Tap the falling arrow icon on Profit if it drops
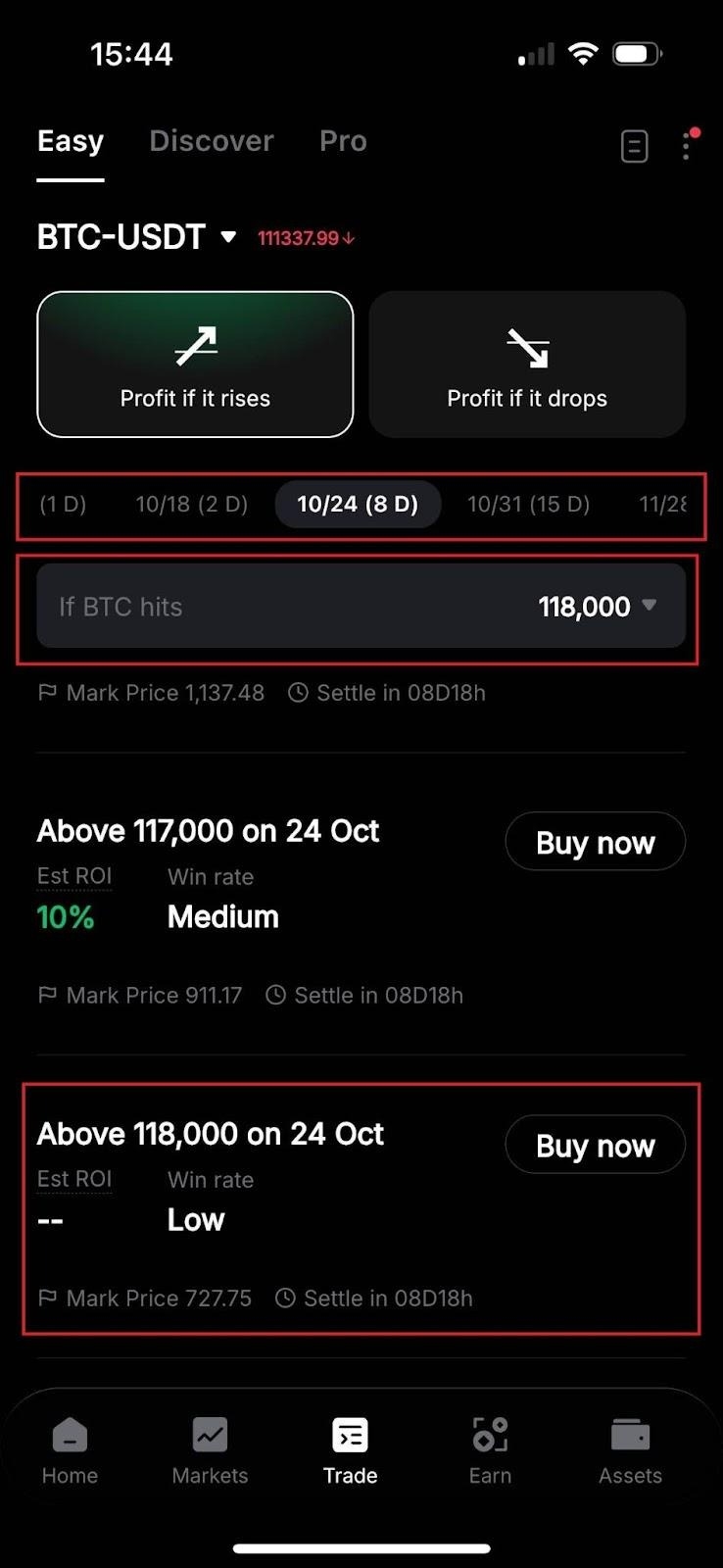The image size is (723, 1568). pyautogui.click(x=527, y=345)
